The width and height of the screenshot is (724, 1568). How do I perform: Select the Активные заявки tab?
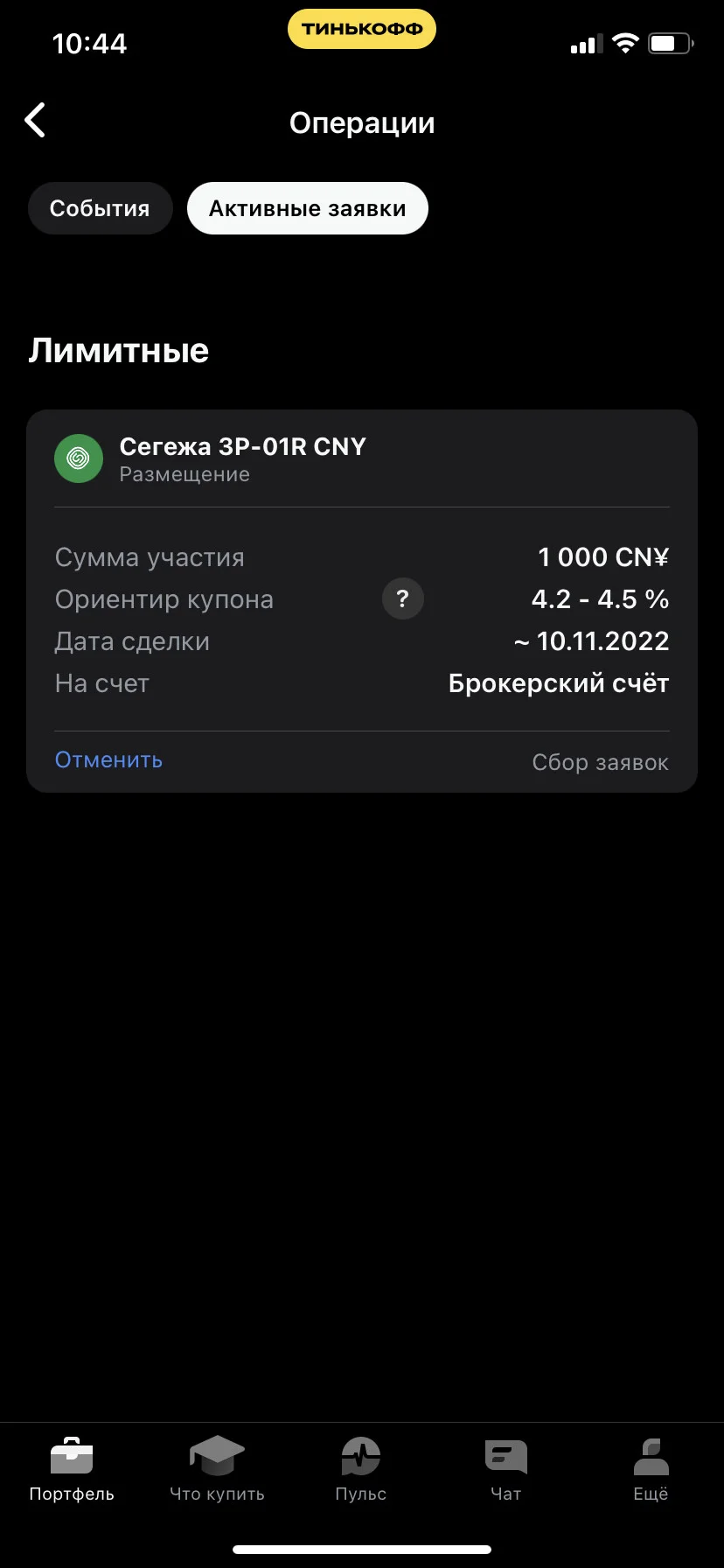308,208
